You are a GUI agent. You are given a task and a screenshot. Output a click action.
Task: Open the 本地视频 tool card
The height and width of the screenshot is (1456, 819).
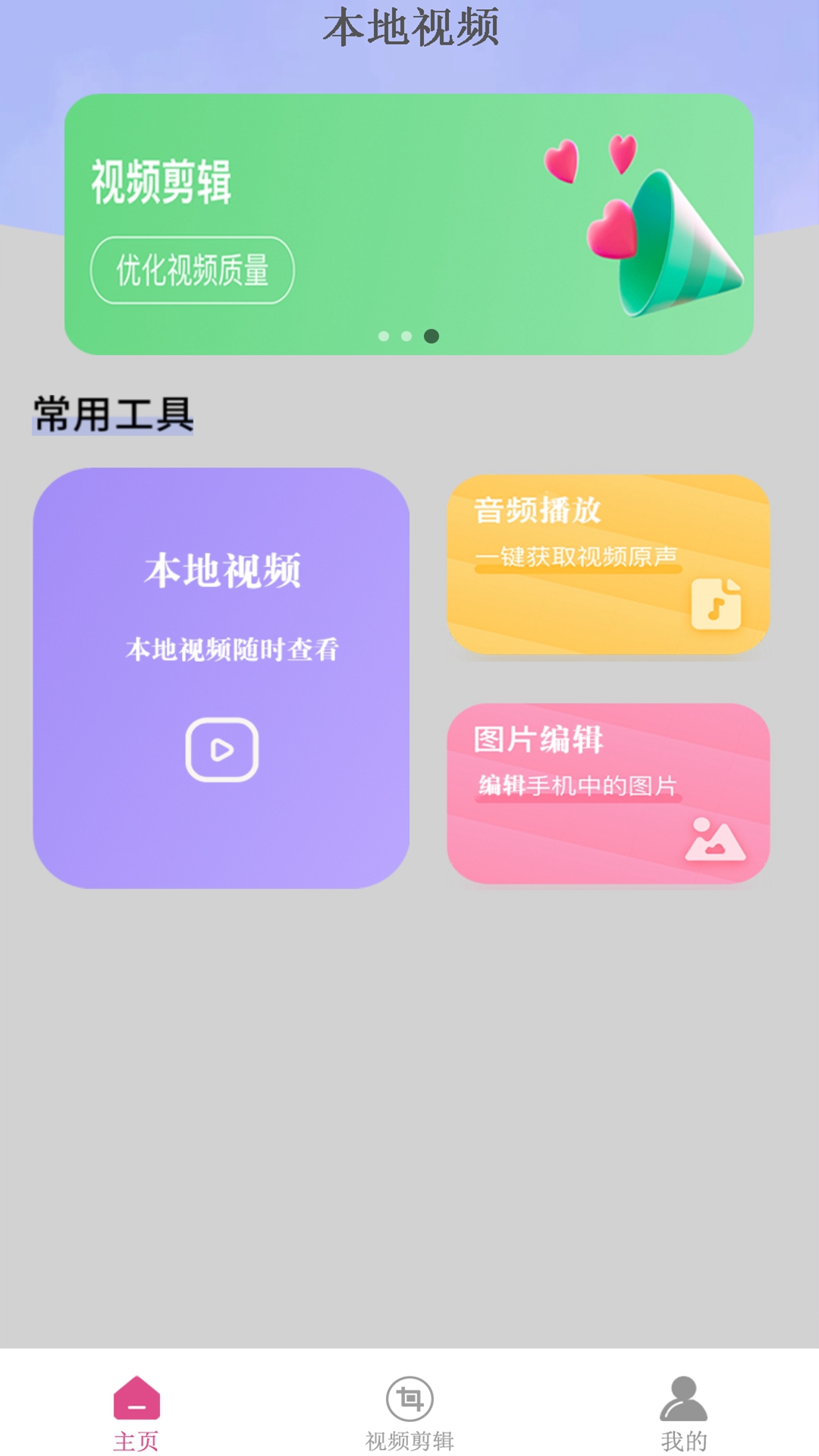pos(221,677)
